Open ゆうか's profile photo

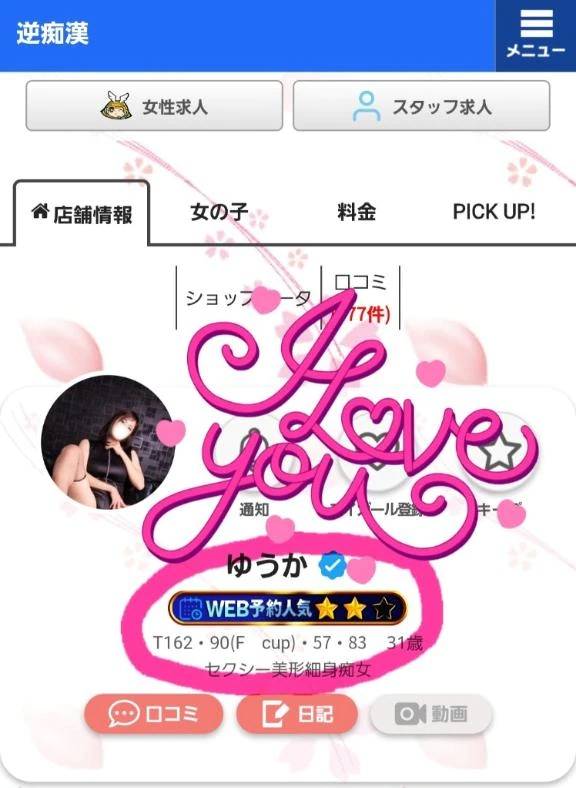108,442
